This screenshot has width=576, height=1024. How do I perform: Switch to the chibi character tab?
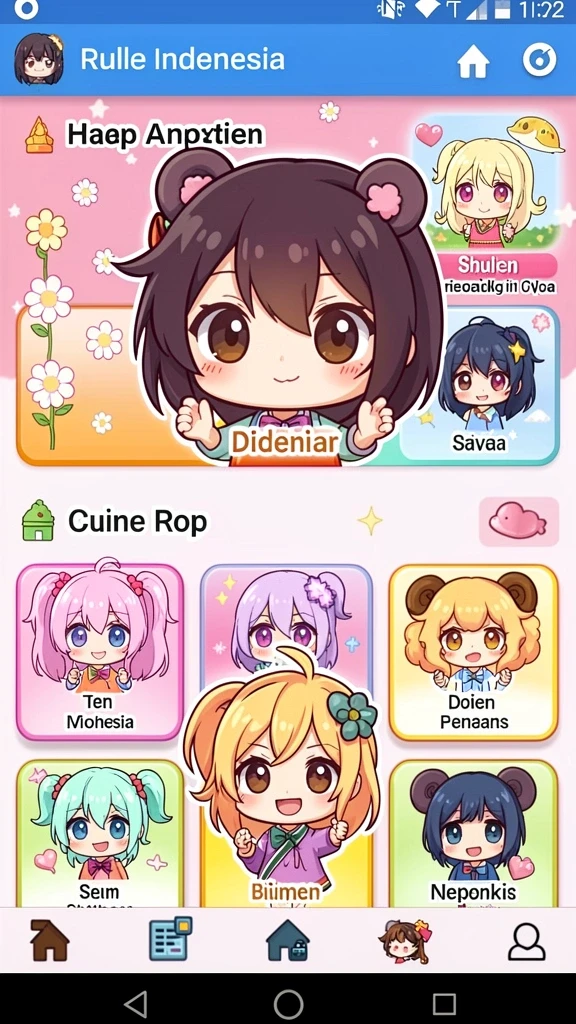tap(406, 941)
